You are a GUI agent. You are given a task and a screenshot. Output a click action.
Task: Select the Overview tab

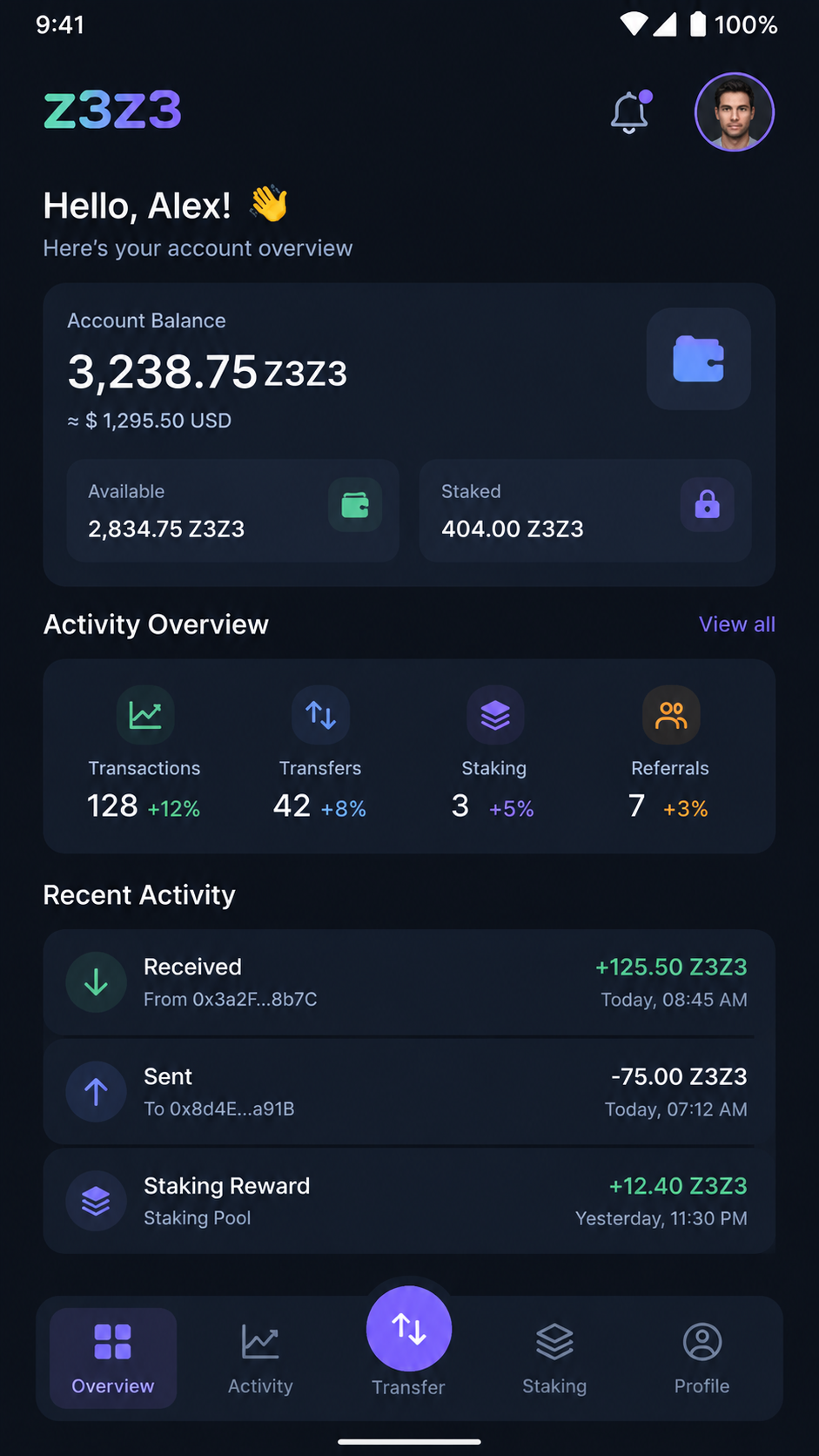pyautogui.click(x=113, y=1358)
